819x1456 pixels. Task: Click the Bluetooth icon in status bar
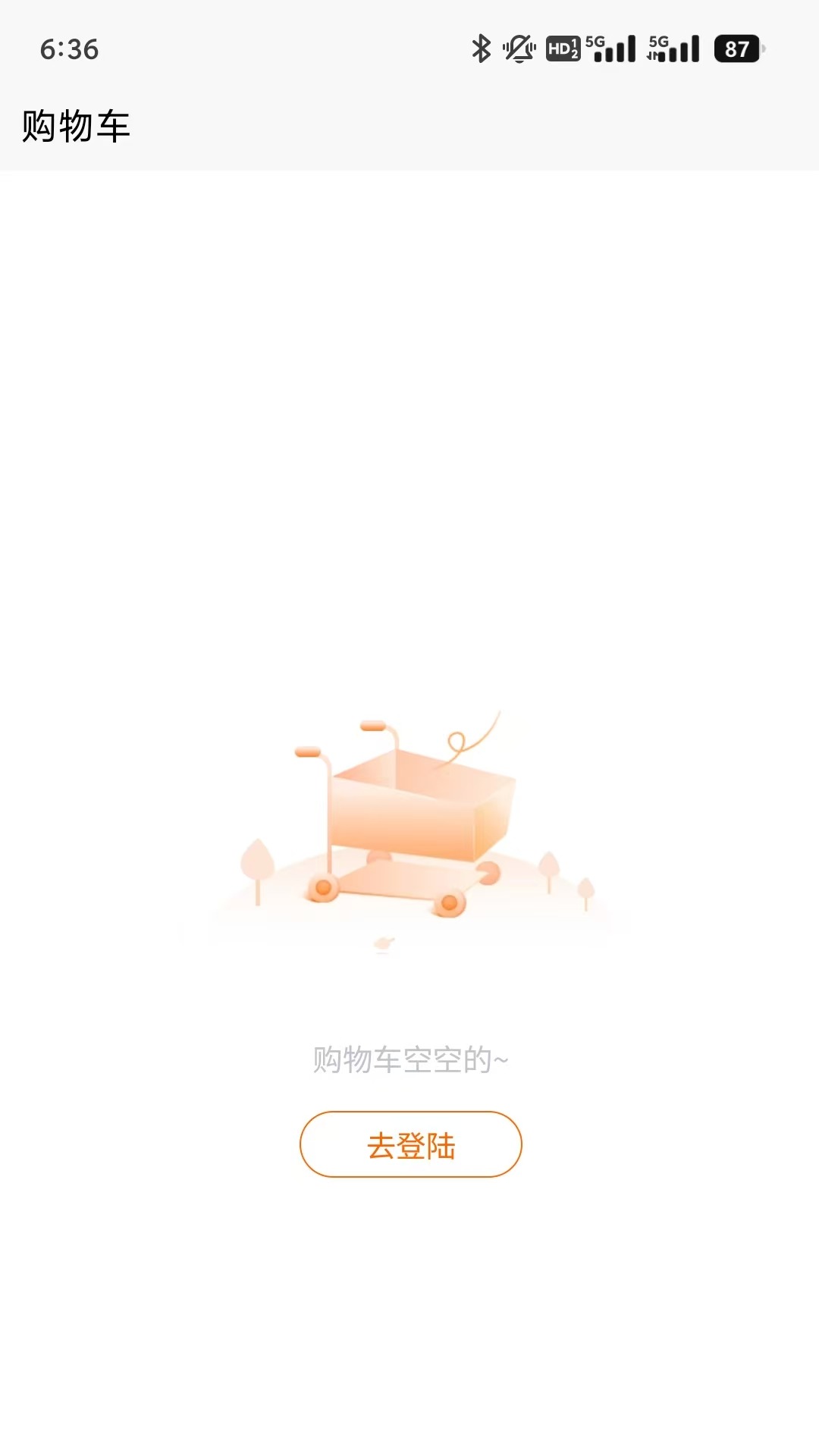[482, 48]
